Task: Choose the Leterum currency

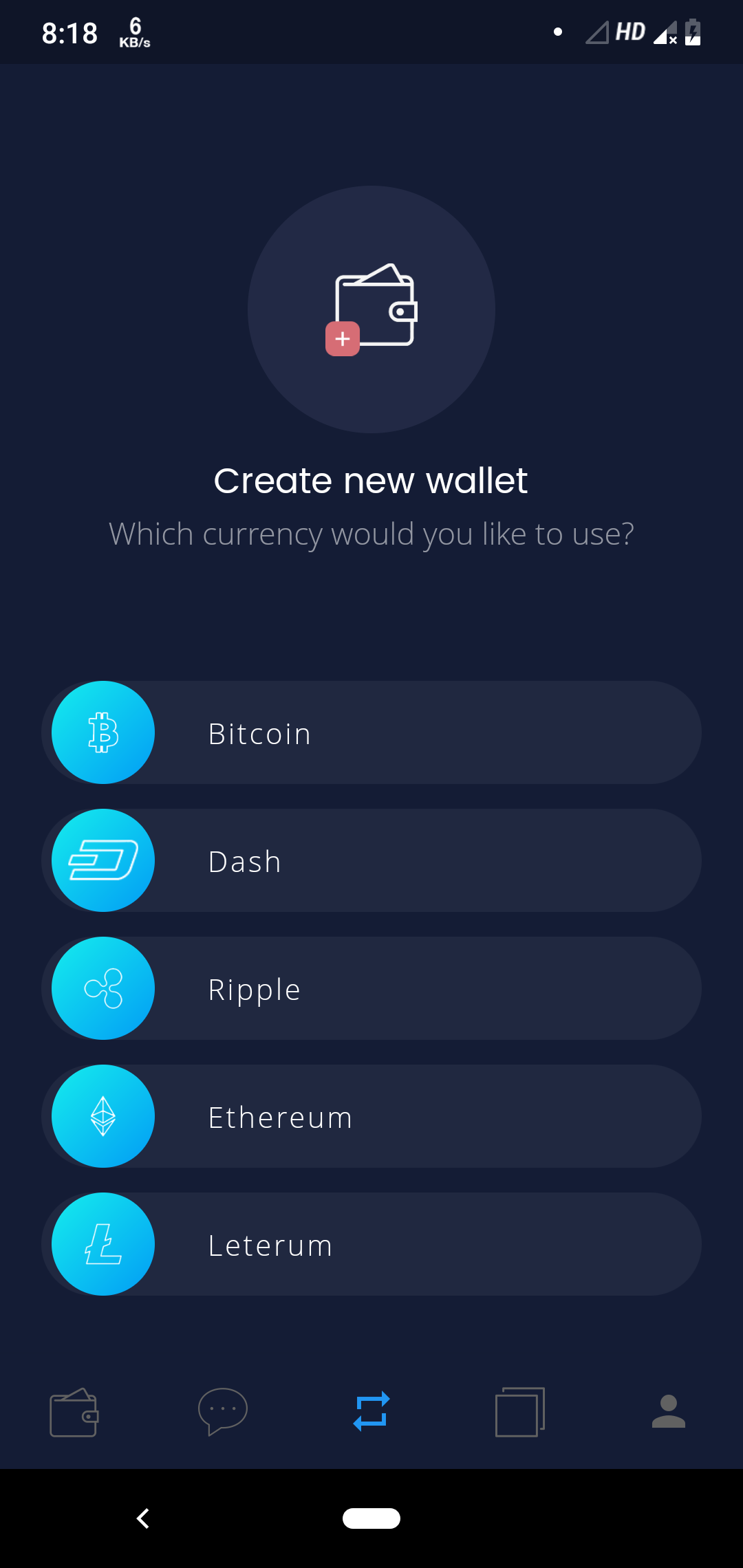Action: (x=371, y=1244)
